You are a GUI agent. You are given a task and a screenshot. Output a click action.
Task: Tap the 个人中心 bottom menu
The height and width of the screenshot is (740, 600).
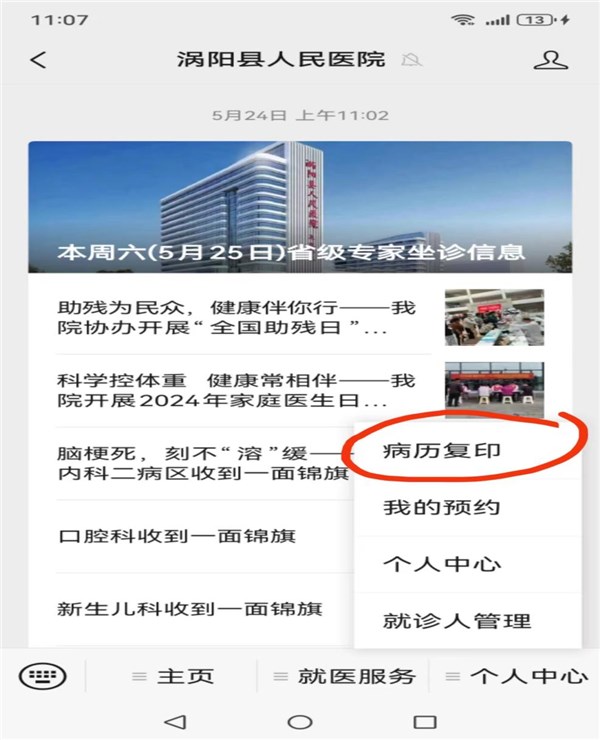click(517, 676)
